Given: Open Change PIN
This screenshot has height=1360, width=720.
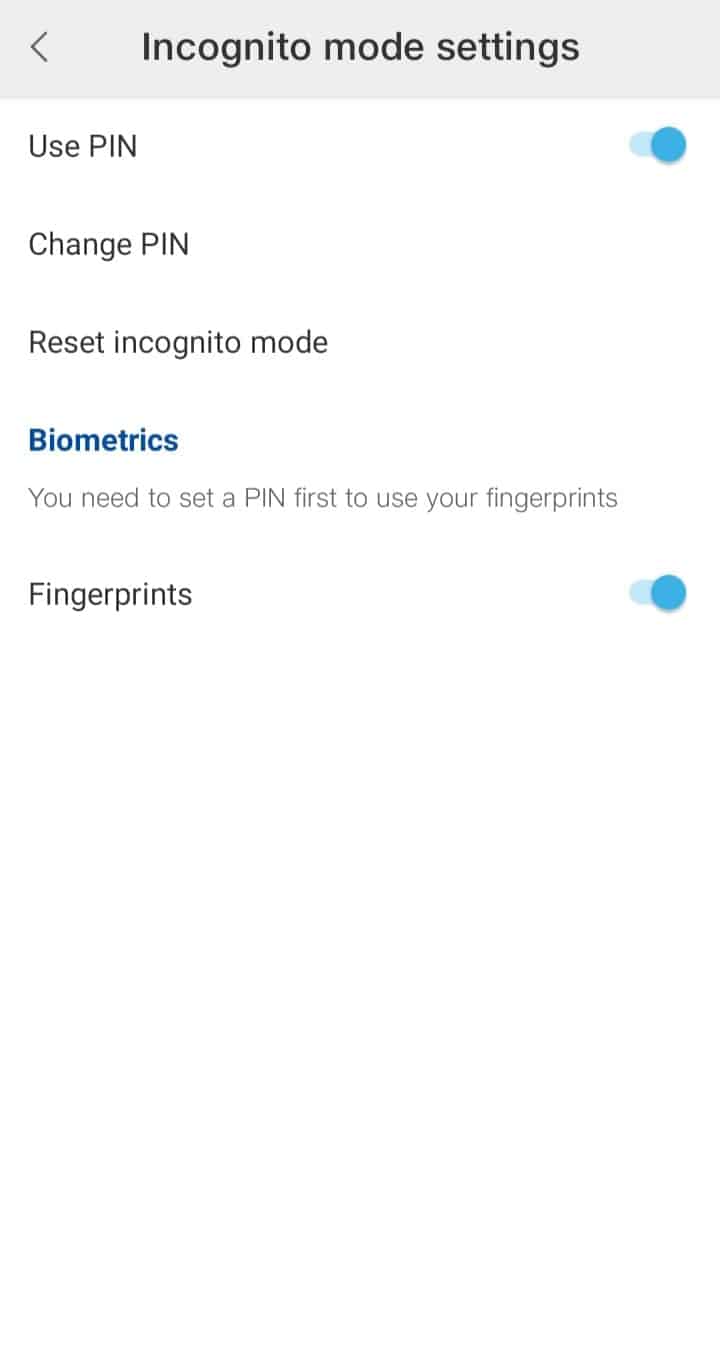Looking at the screenshot, I should [x=109, y=244].
